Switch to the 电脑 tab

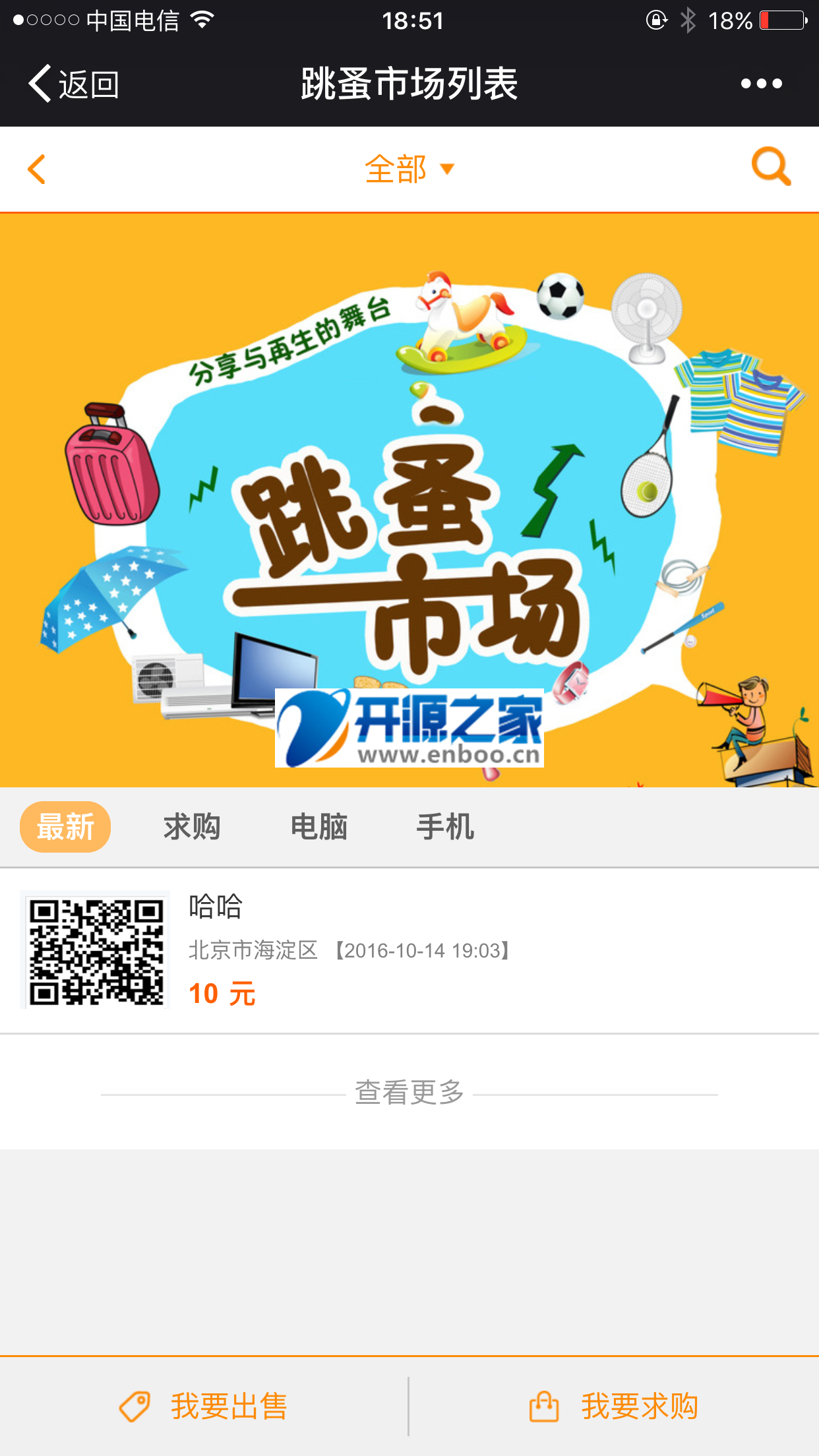319,827
